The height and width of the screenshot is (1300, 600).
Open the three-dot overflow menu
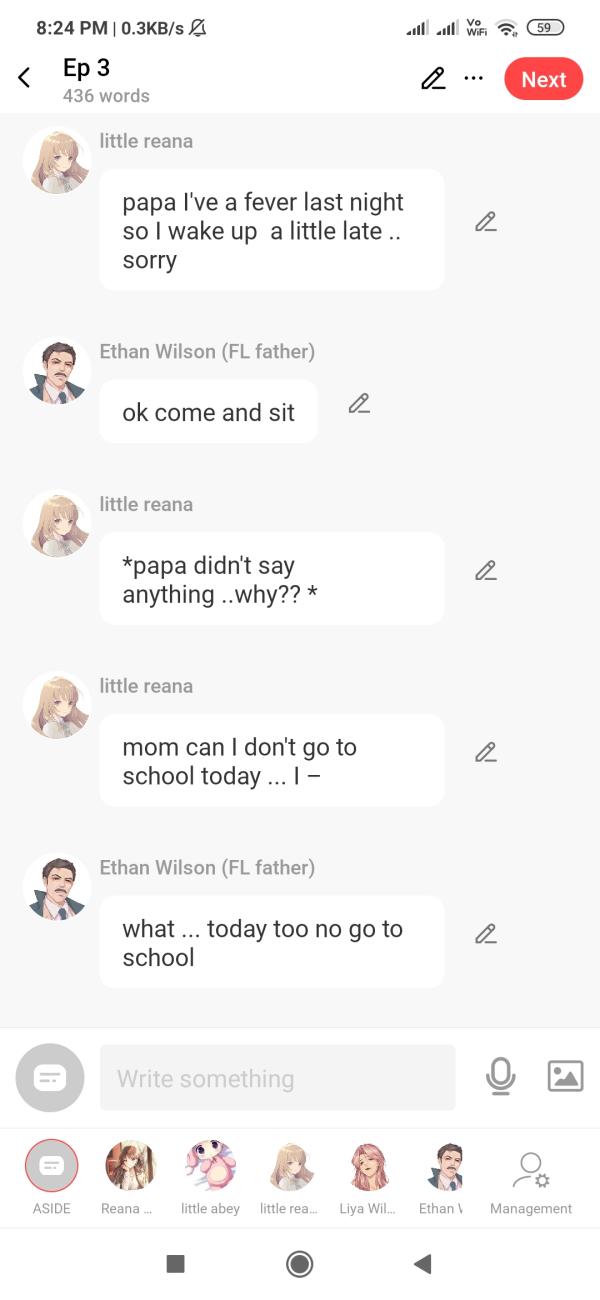point(473,79)
